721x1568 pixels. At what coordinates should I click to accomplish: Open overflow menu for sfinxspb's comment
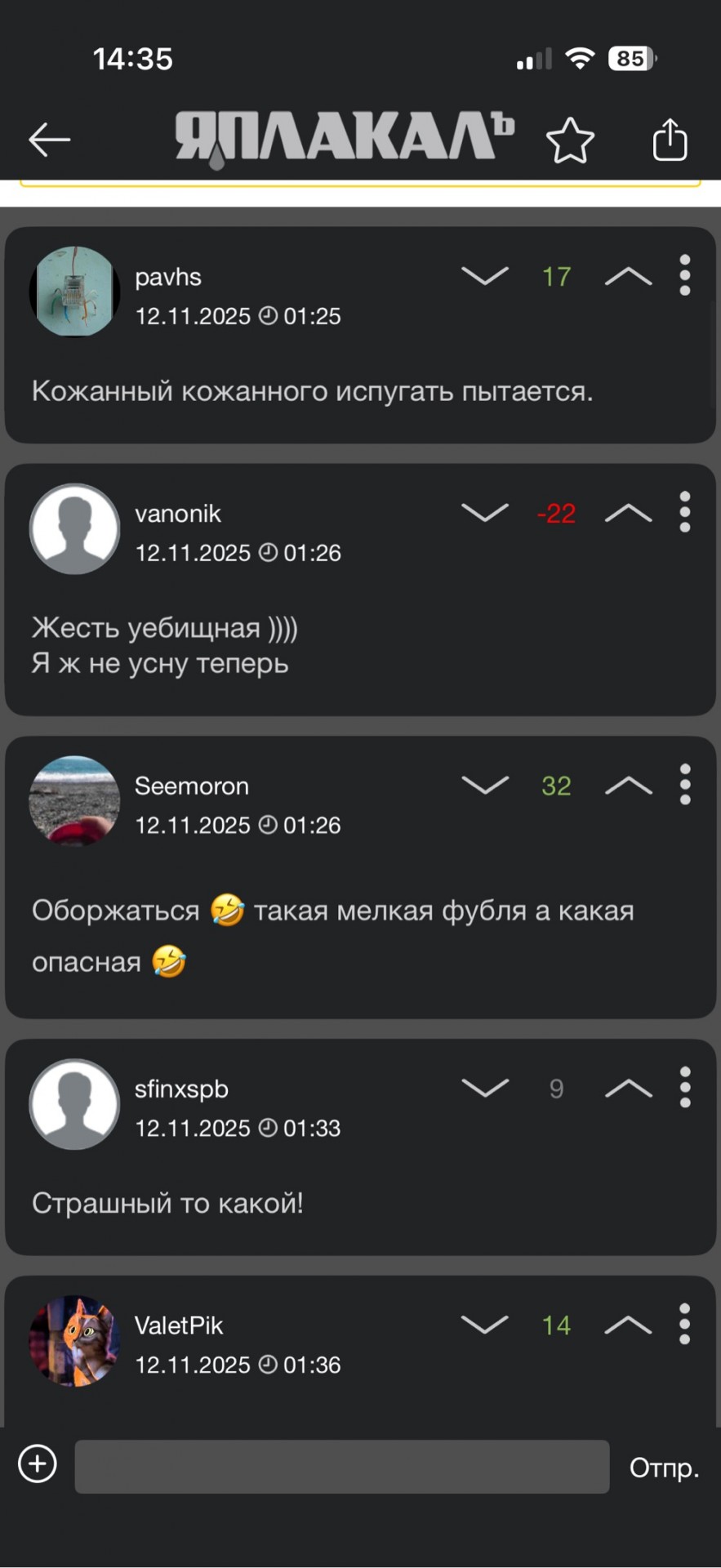coord(685,1087)
